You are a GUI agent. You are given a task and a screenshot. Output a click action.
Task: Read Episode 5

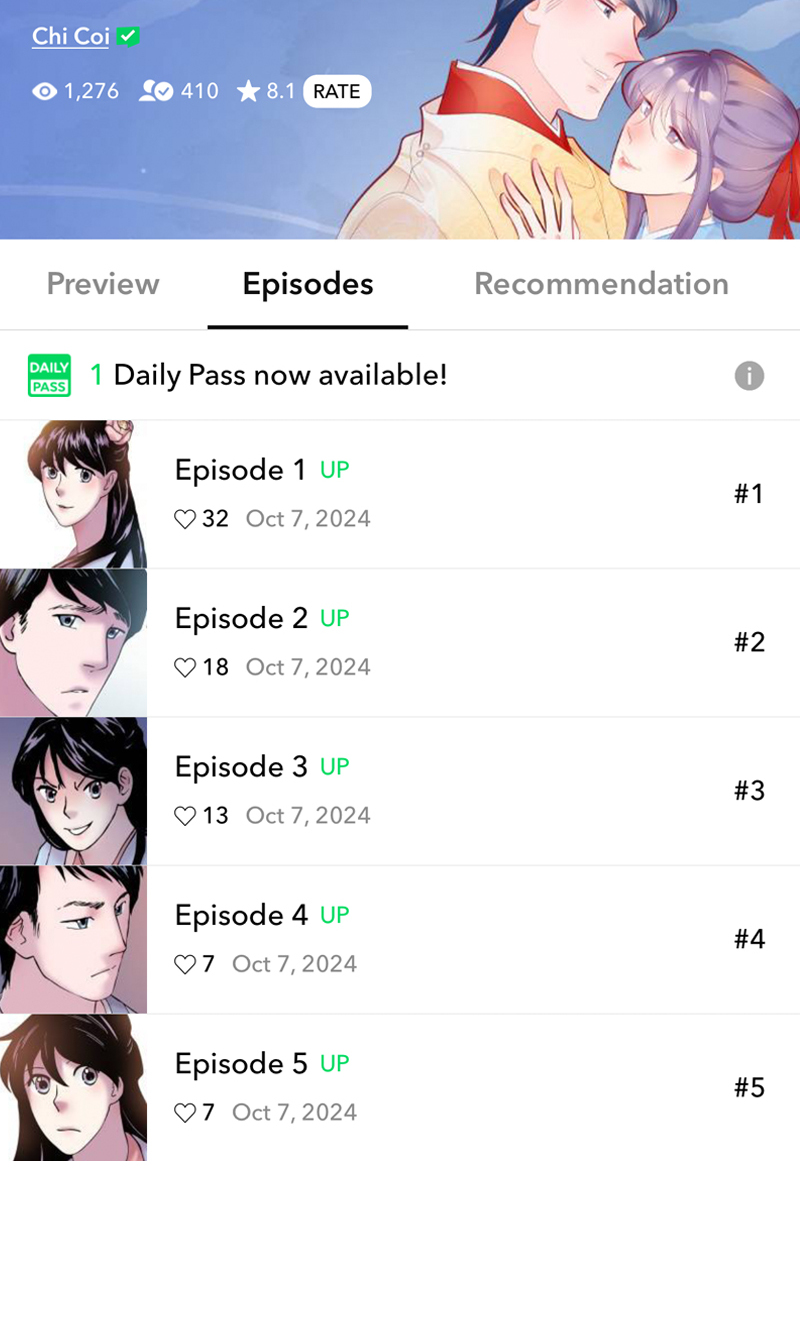pyautogui.click(x=400, y=1087)
